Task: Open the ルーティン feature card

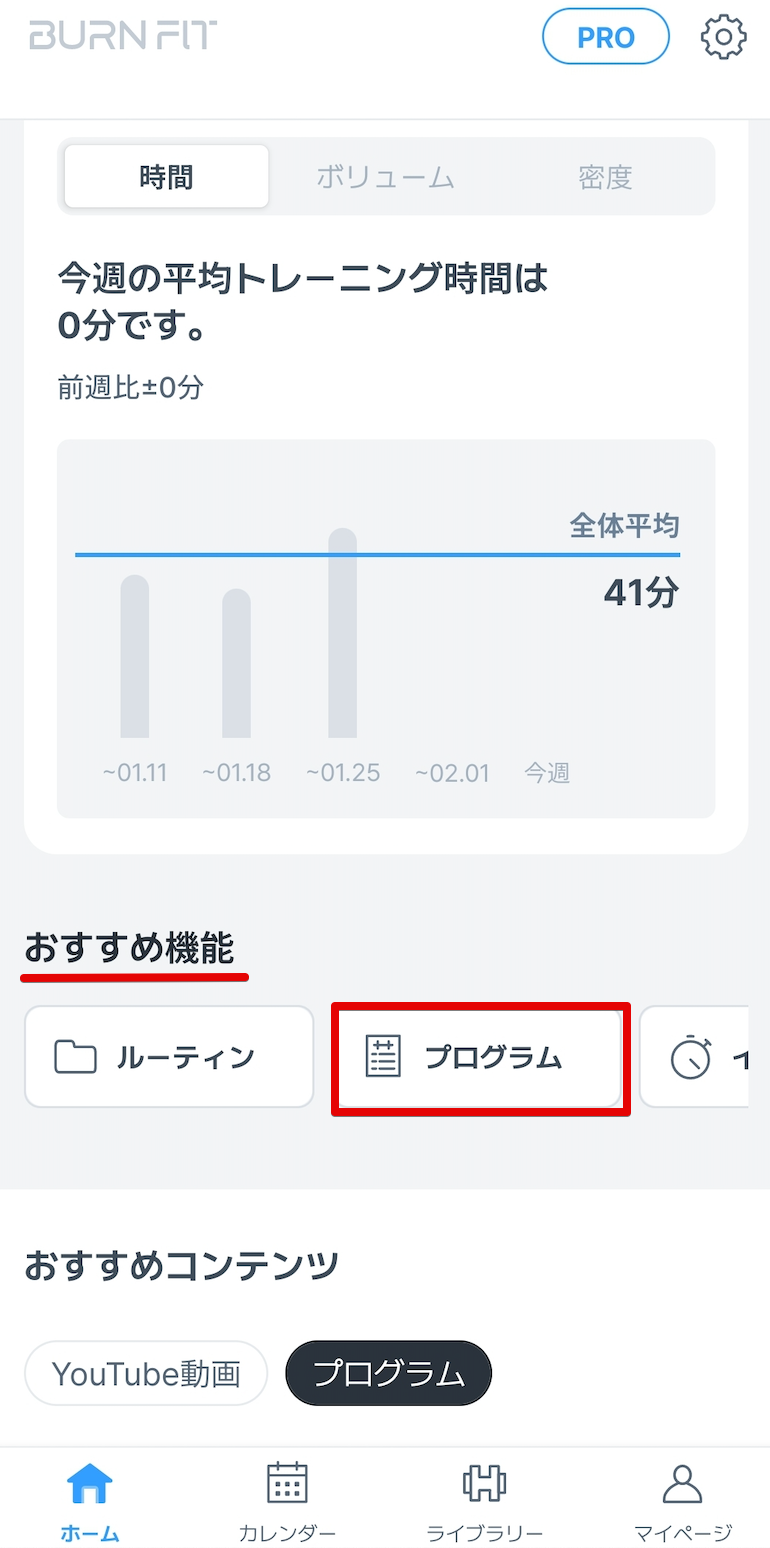Action: click(169, 1057)
